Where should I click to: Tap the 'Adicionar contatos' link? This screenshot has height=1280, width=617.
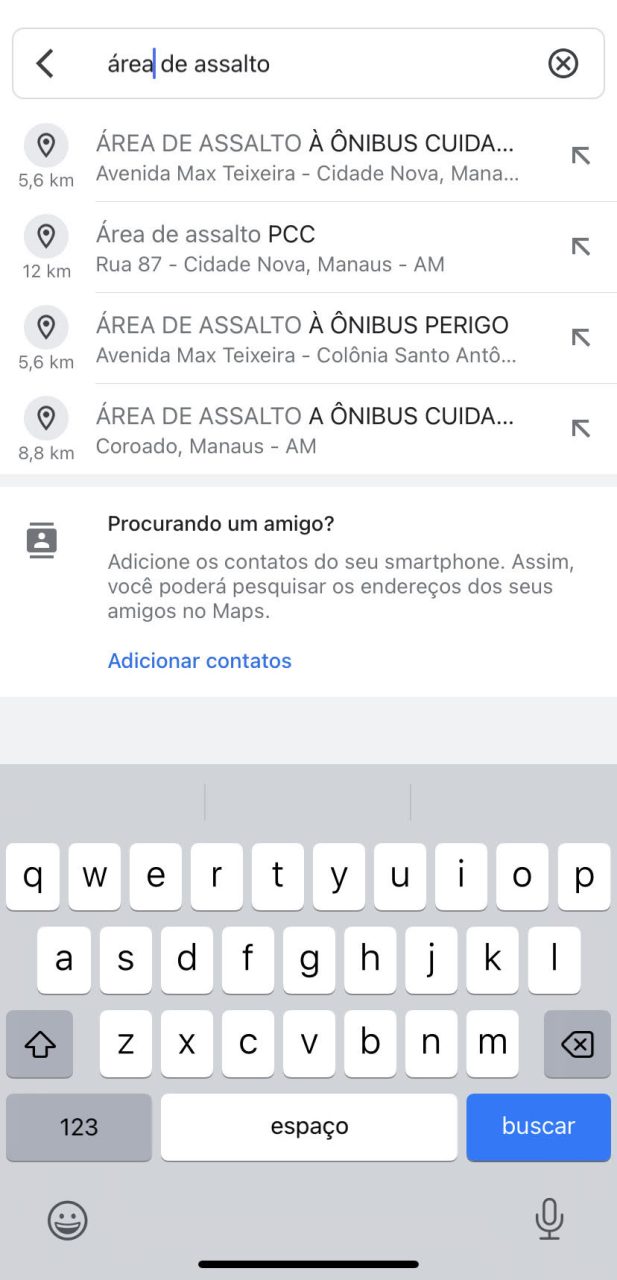pyautogui.click(x=199, y=661)
